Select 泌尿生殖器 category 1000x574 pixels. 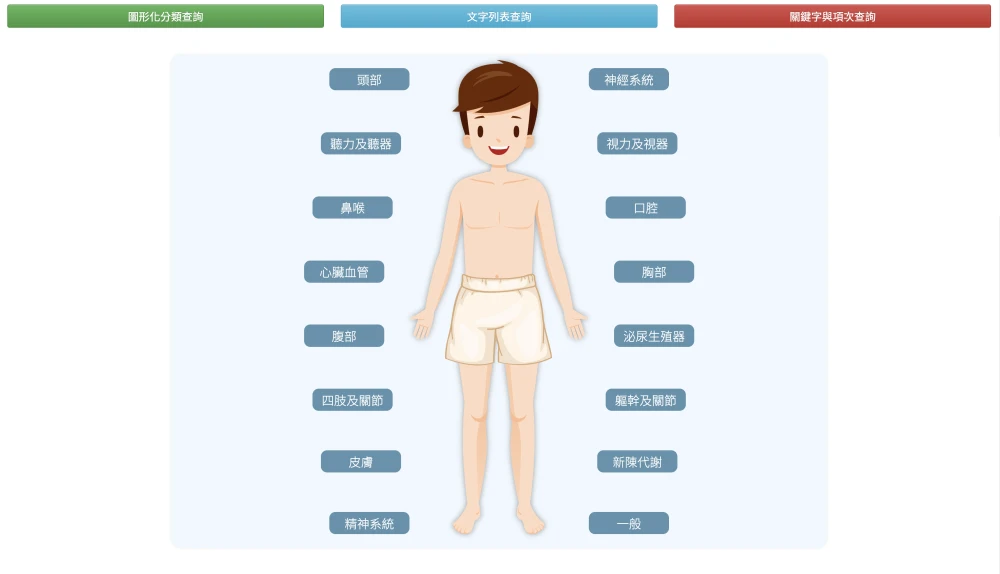pyautogui.click(x=653, y=336)
